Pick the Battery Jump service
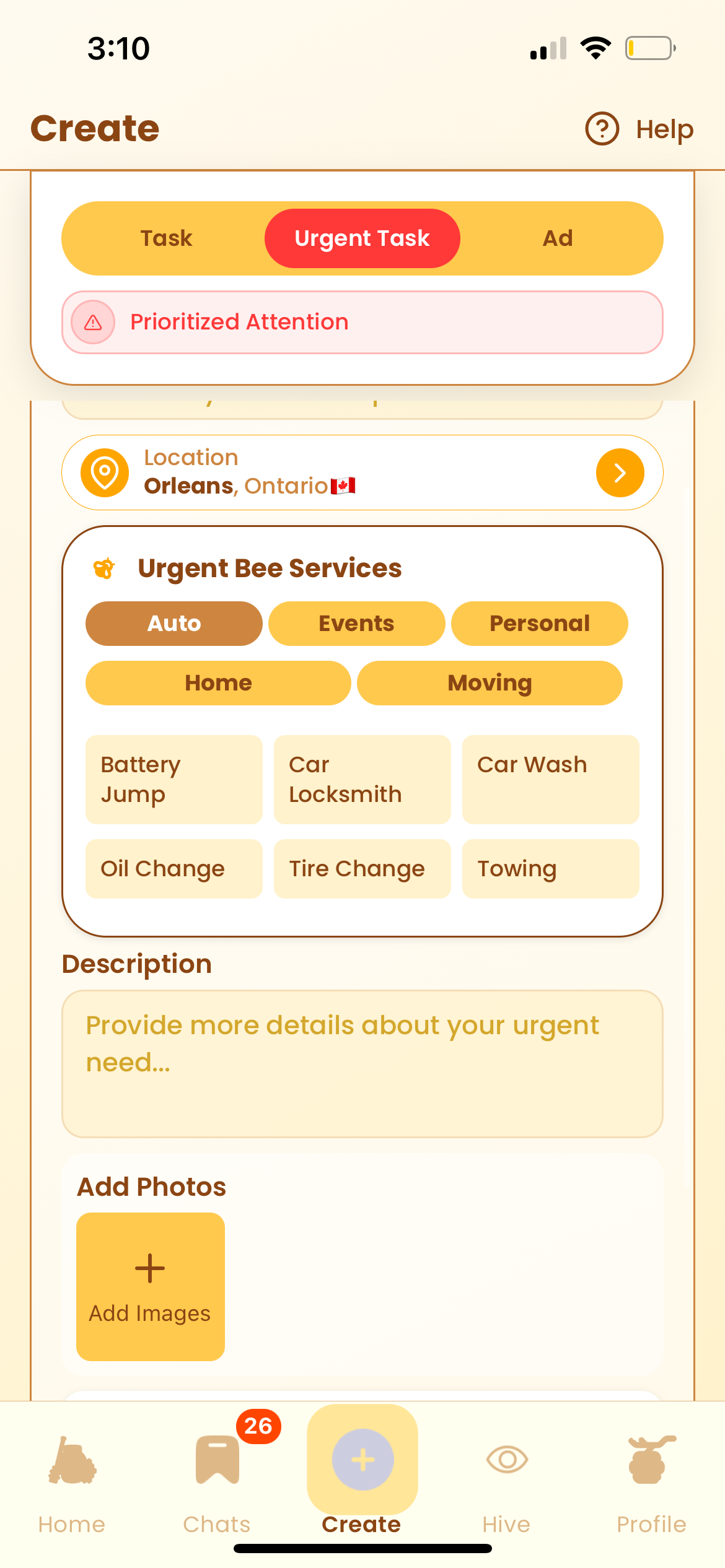Screen dimensions: 725x1568 click(x=174, y=780)
